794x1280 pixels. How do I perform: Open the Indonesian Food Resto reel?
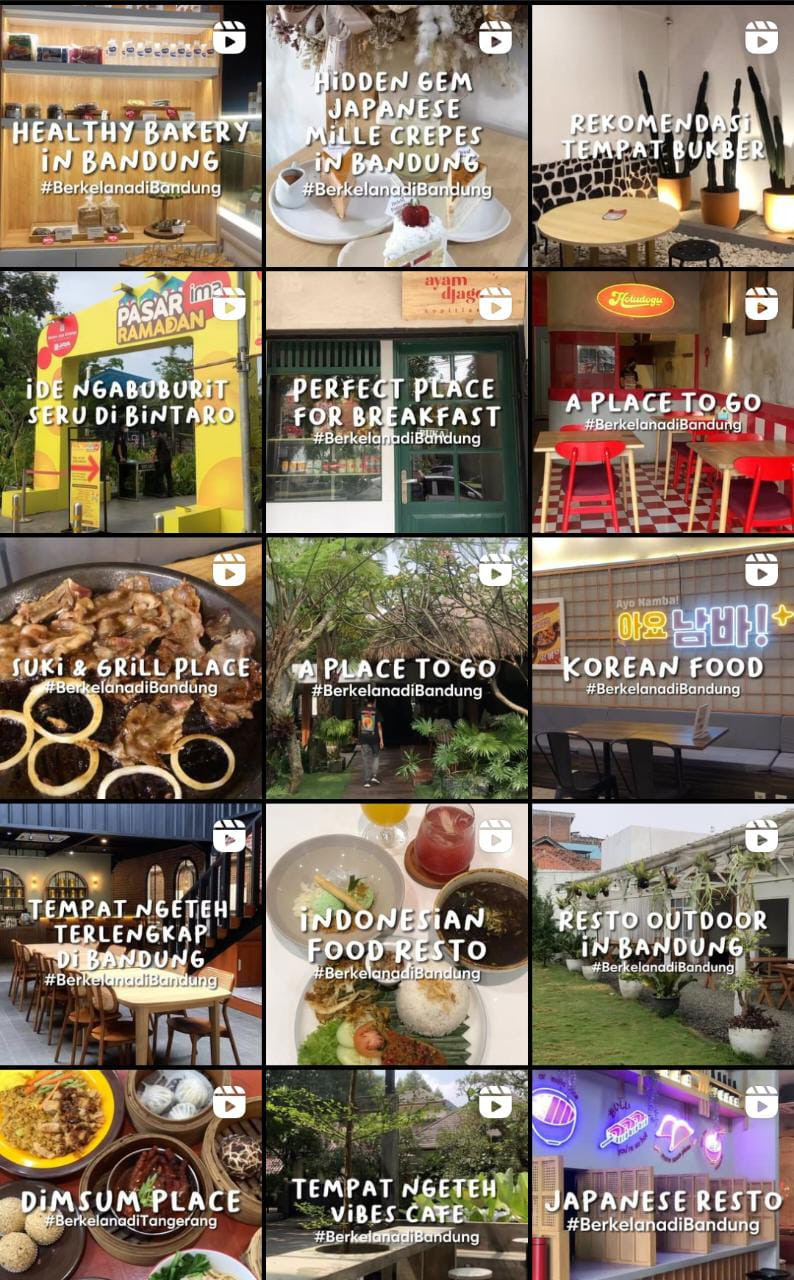point(397,936)
